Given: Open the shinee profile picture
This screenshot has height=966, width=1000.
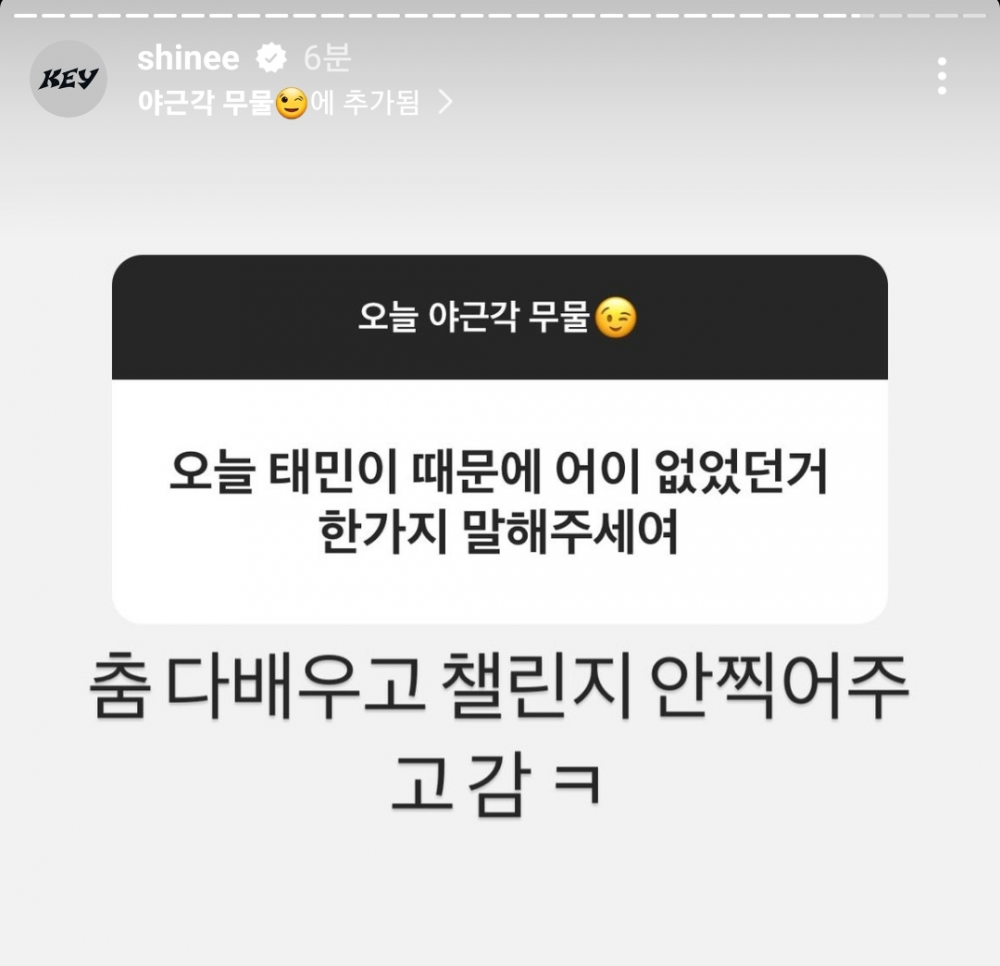Looking at the screenshot, I should point(68,79).
